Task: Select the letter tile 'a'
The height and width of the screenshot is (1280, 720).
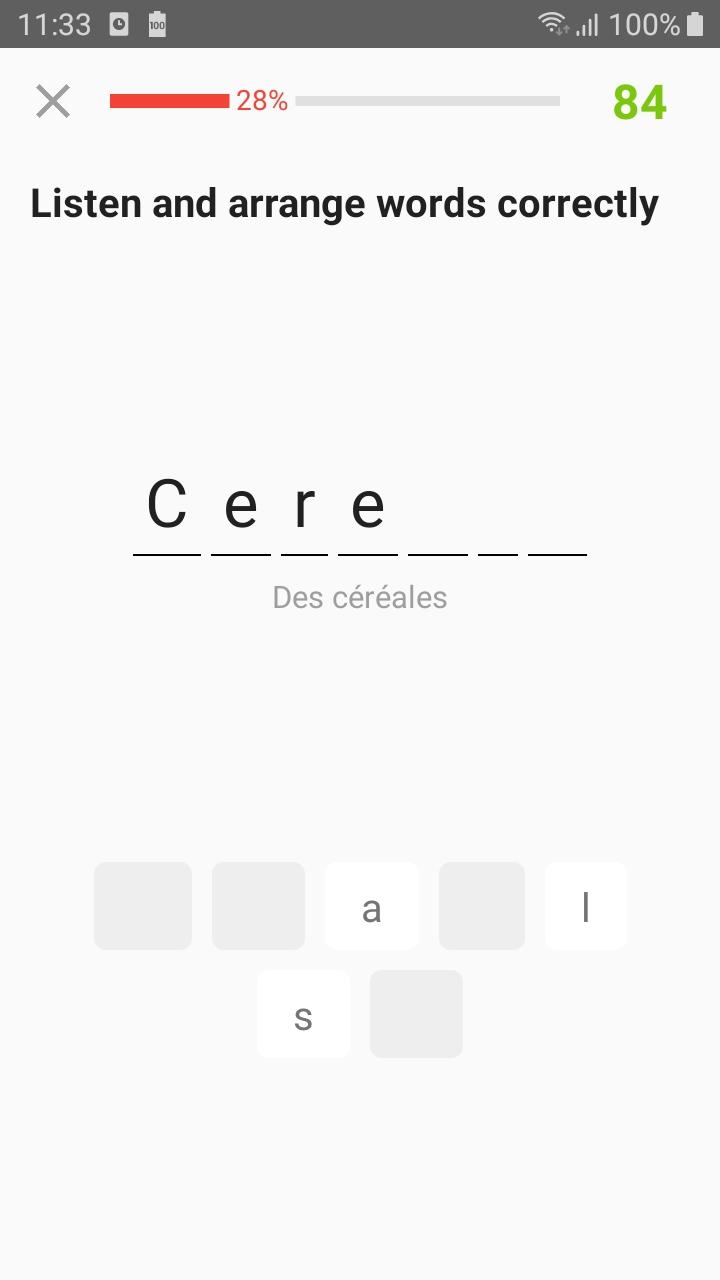Action: (x=372, y=906)
